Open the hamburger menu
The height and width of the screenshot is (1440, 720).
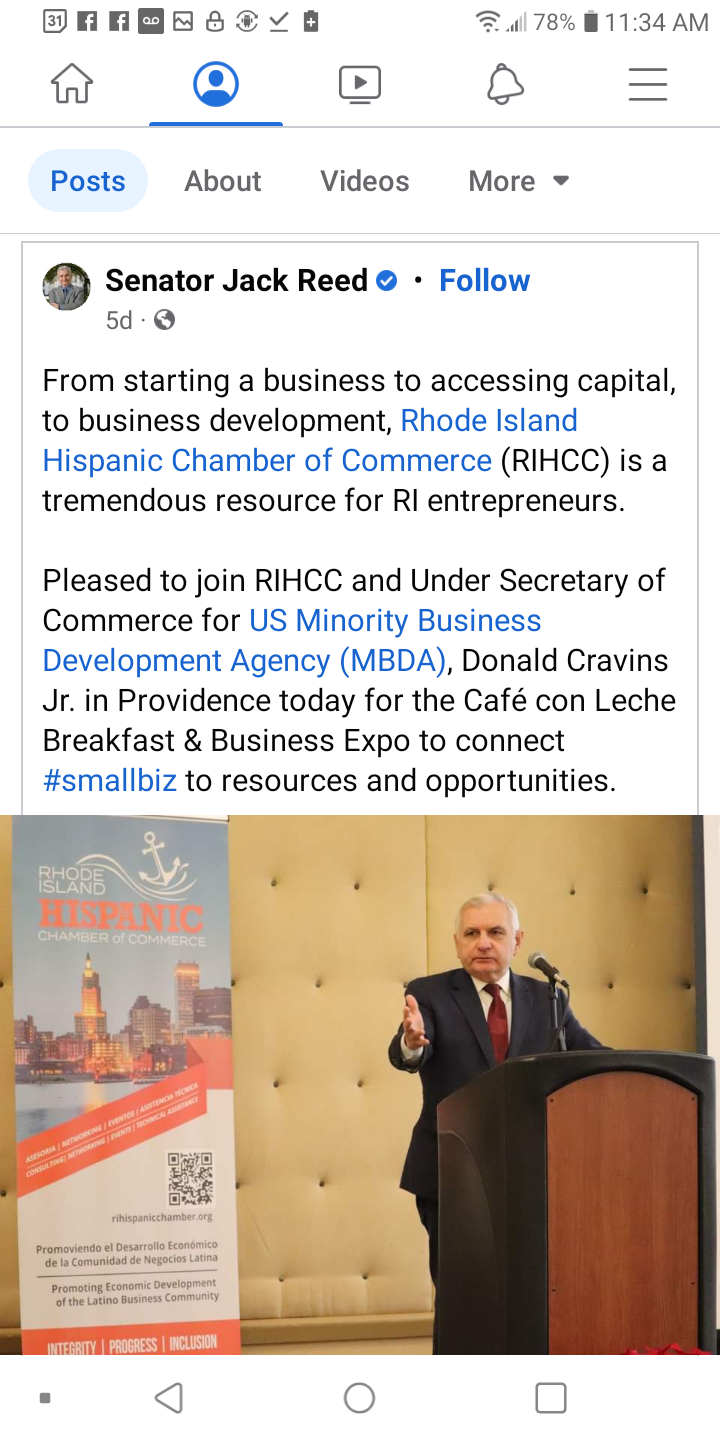[648, 85]
